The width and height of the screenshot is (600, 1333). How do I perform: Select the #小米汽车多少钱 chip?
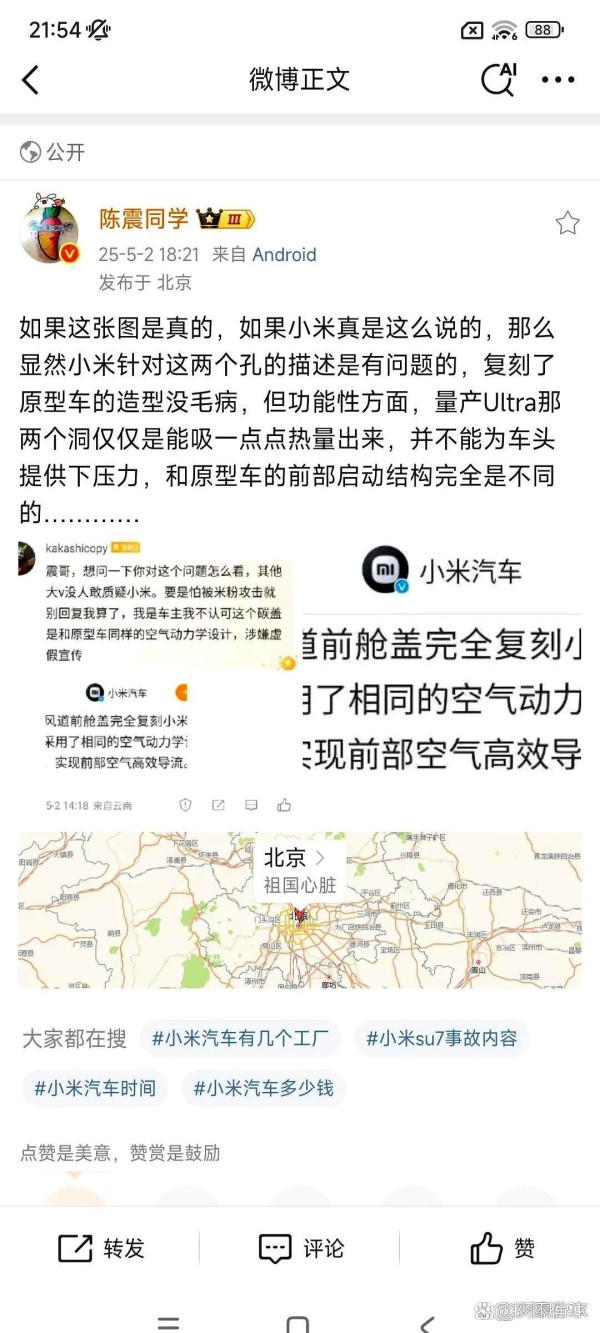coord(264,1088)
